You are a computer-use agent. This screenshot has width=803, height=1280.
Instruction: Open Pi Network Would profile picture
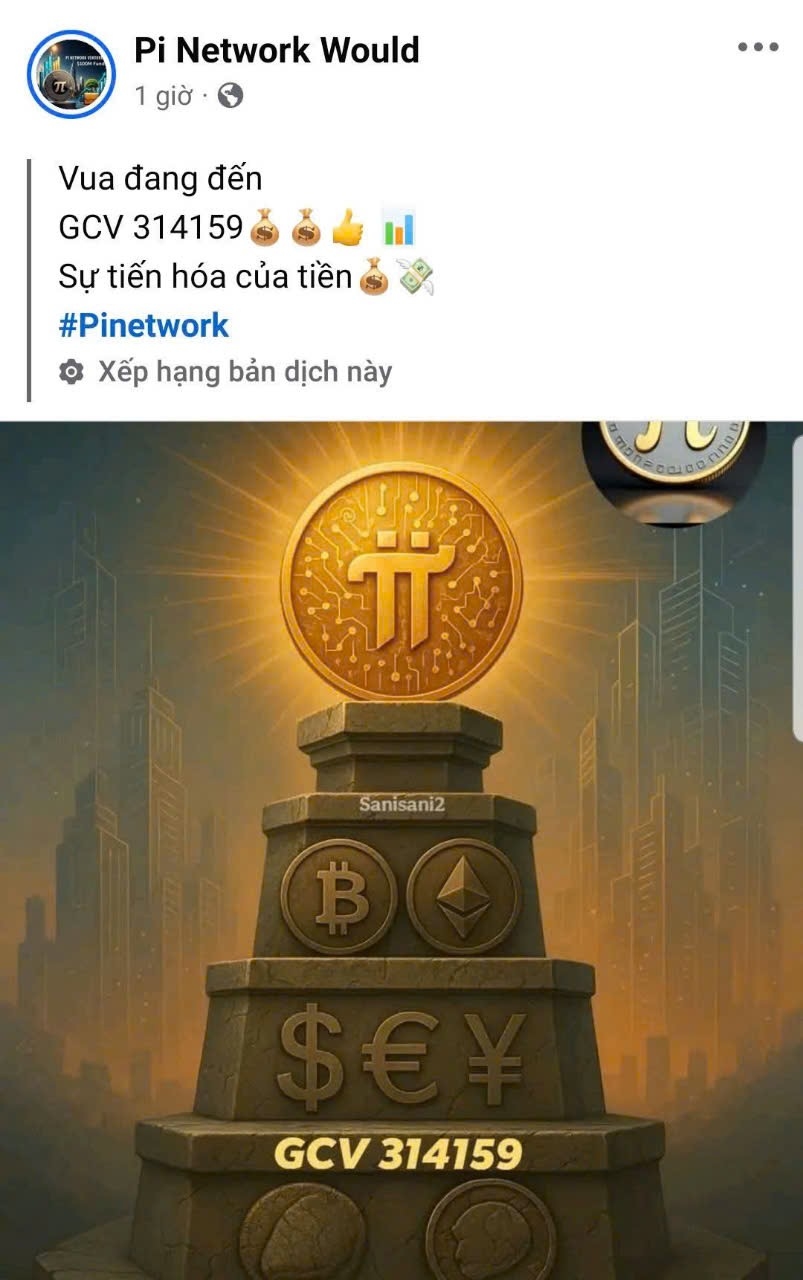[72, 75]
